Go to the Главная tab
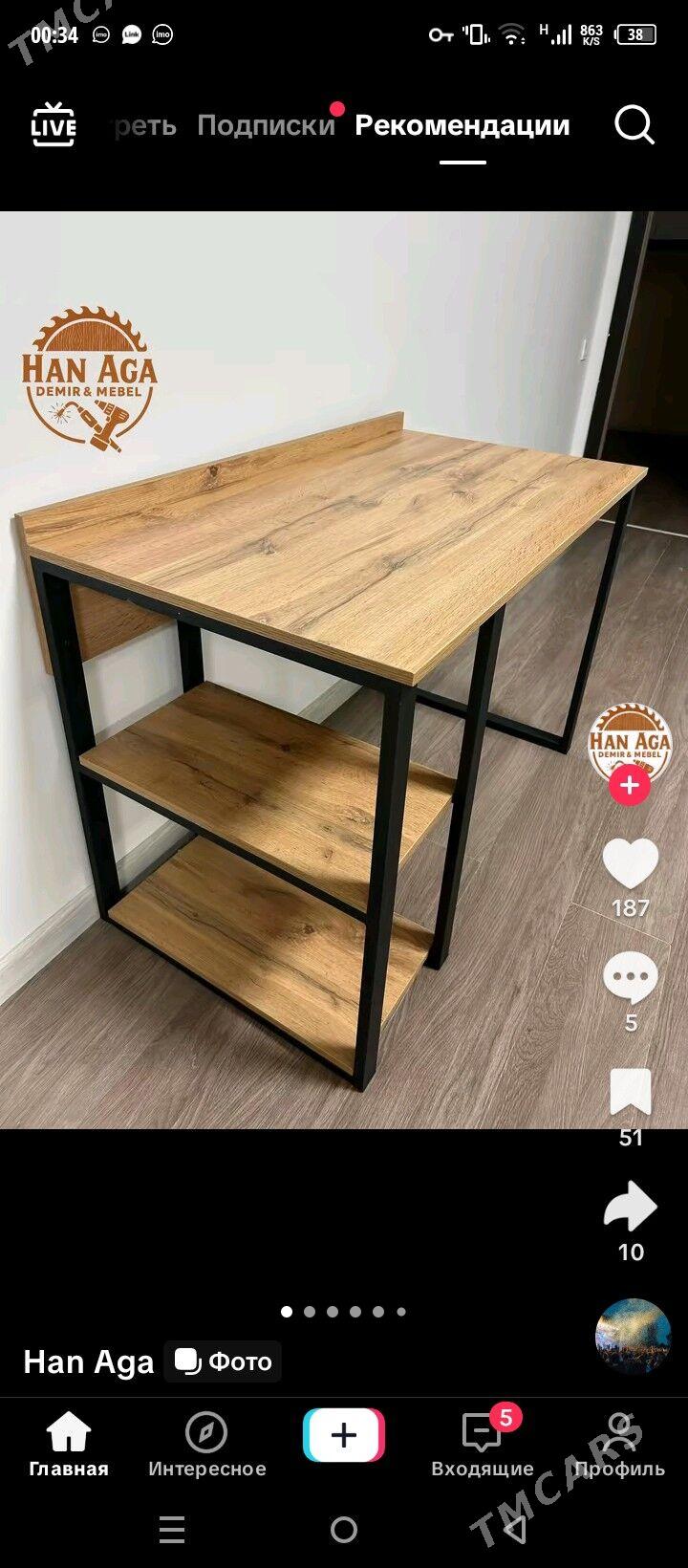Screen dimensions: 688x1568 69,1445
